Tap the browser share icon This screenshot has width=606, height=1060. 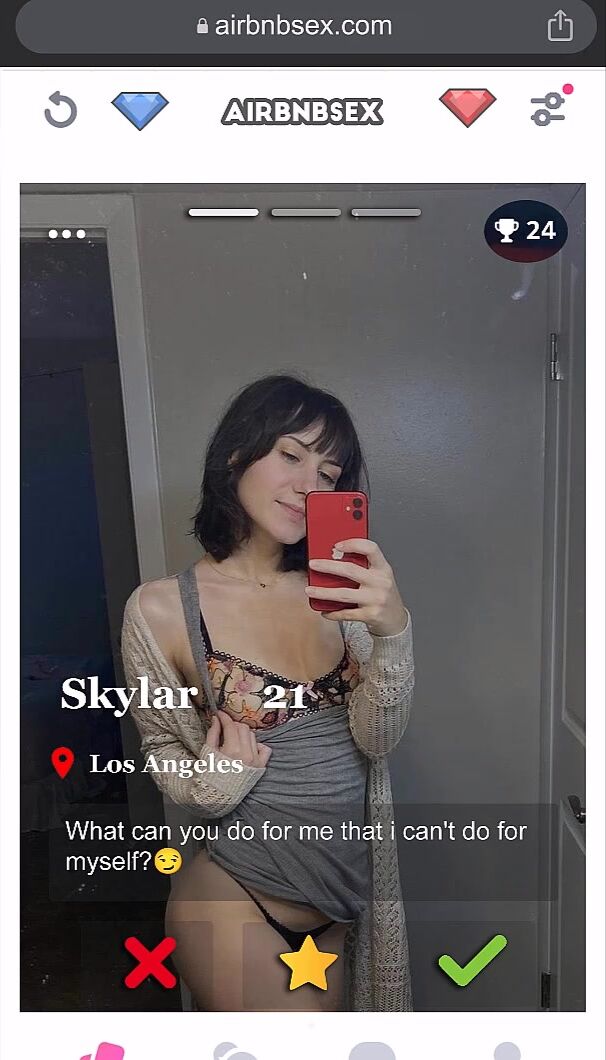coord(560,26)
